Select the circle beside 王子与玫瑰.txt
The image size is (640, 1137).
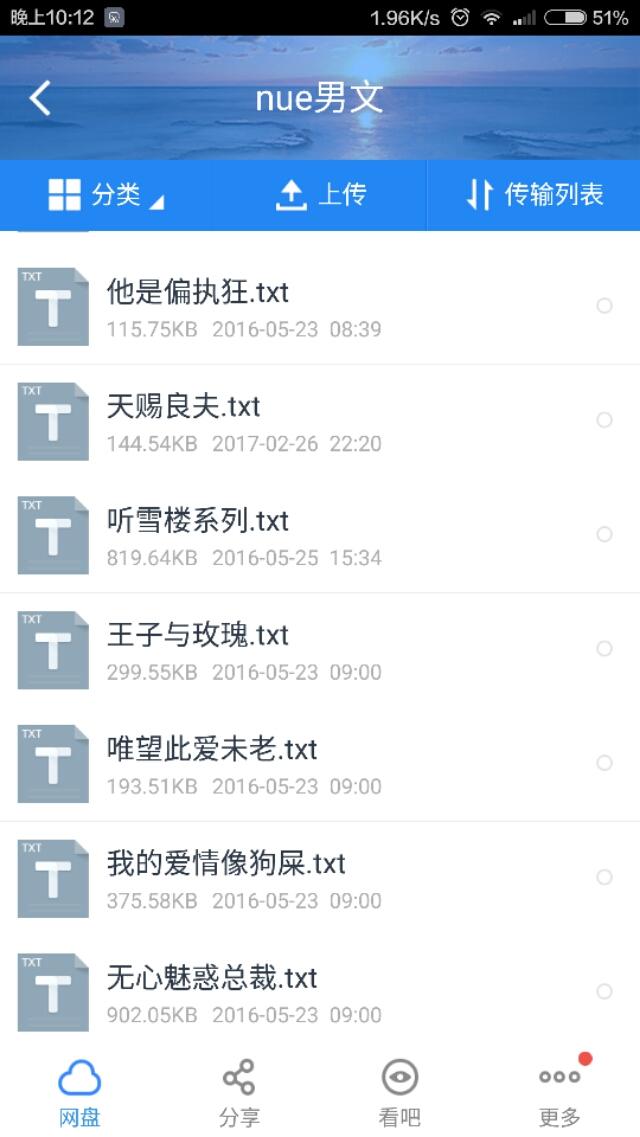[604, 648]
